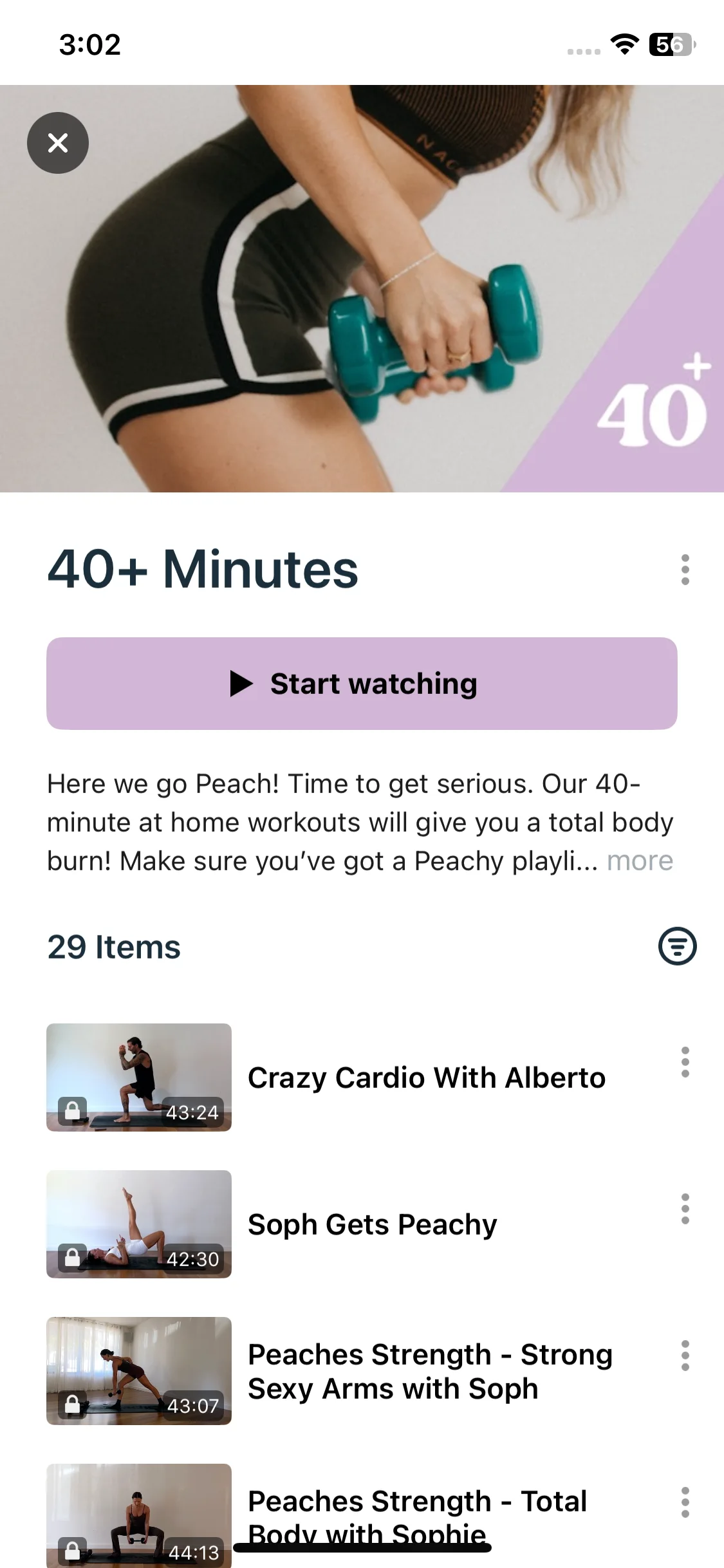Open options for Soph Gets Peachy
This screenshot has height=1568, width=724.
(685, 1209)
